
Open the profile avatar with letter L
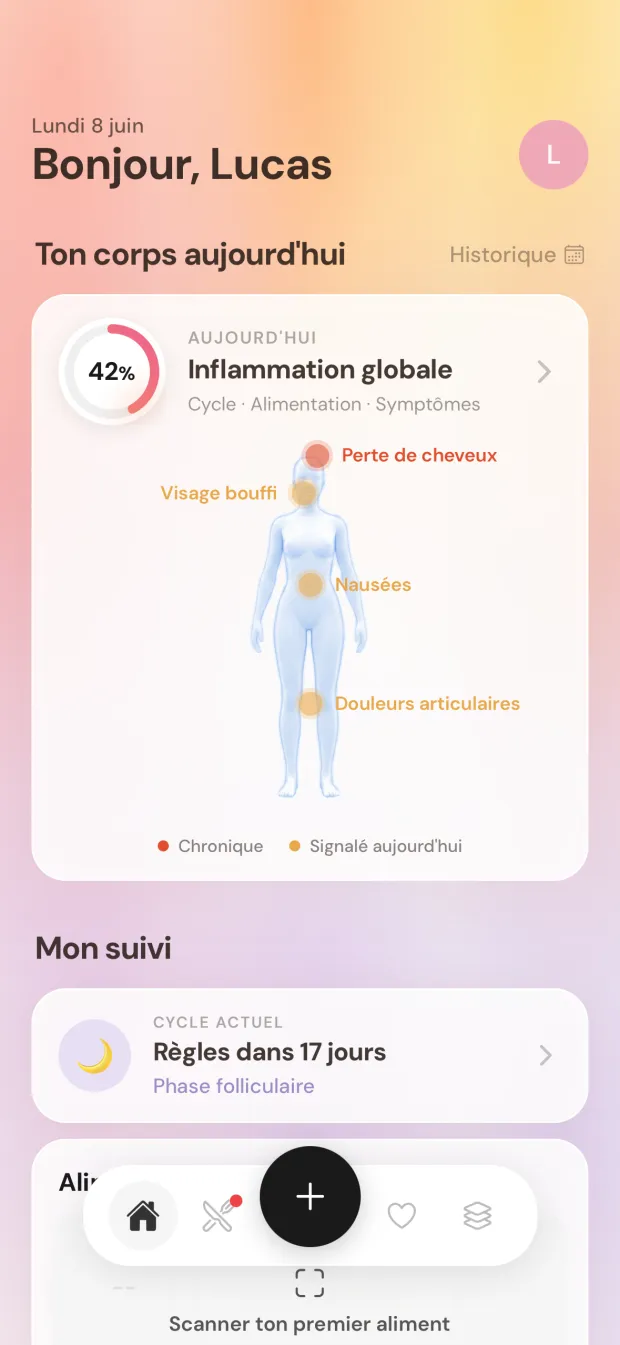click(x=553, y=155)
